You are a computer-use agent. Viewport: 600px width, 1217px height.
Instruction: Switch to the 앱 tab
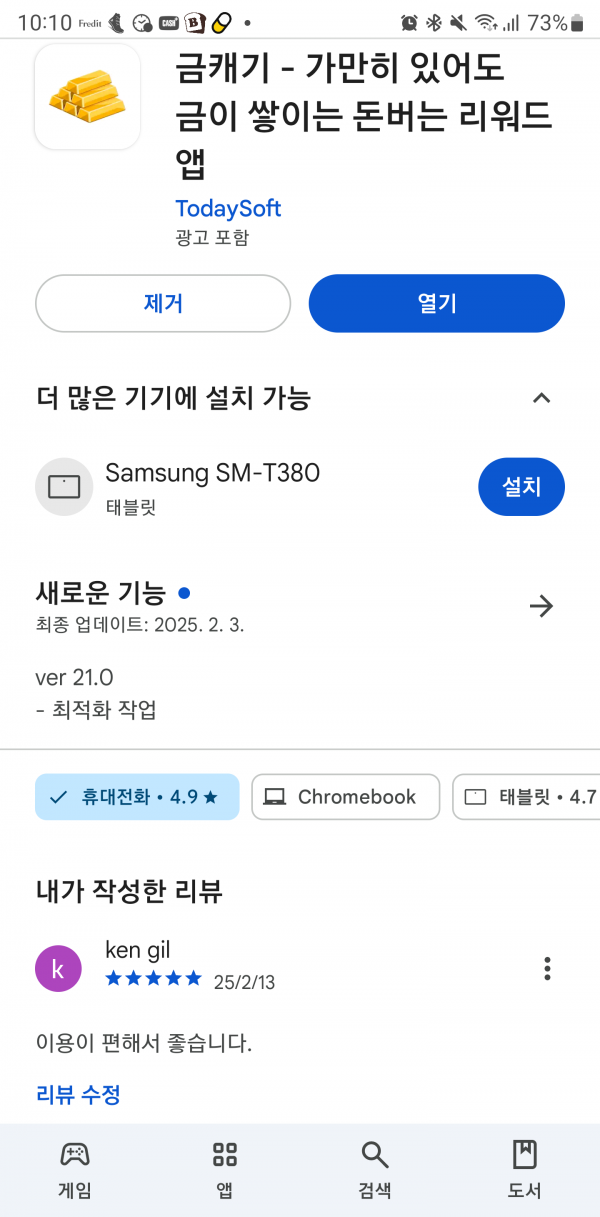pyautogui.click(x=225, y=1170)
